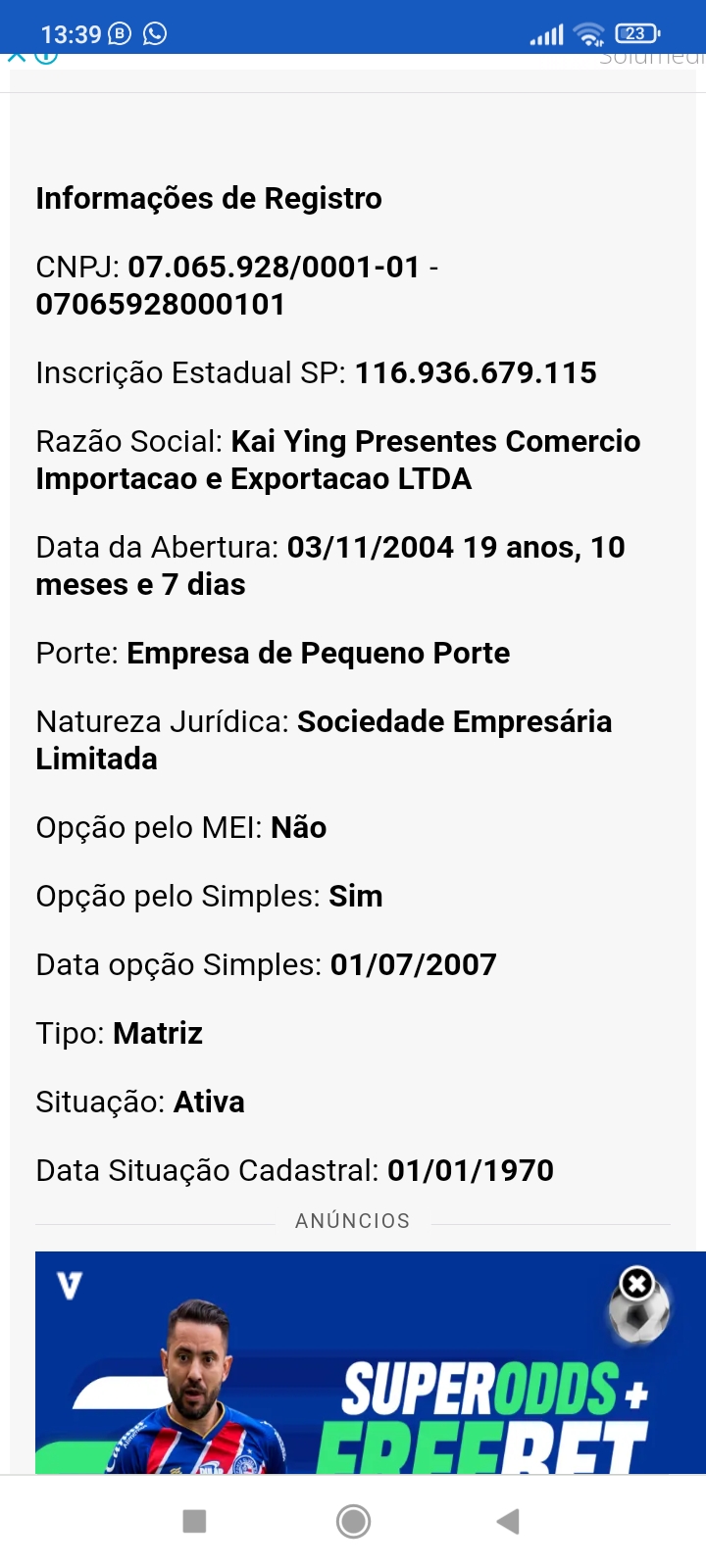Go to the home screen
Viewport: 706px width, 1568px height.
[x=353, y=1521]
